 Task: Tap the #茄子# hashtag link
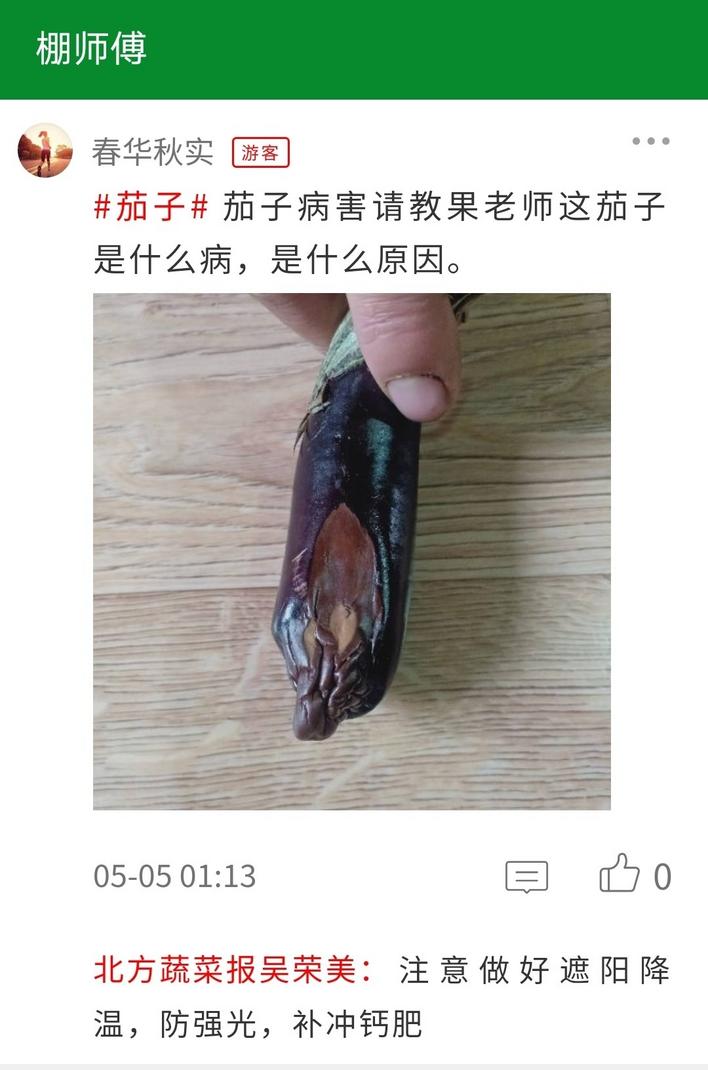[x=151, y=207]
